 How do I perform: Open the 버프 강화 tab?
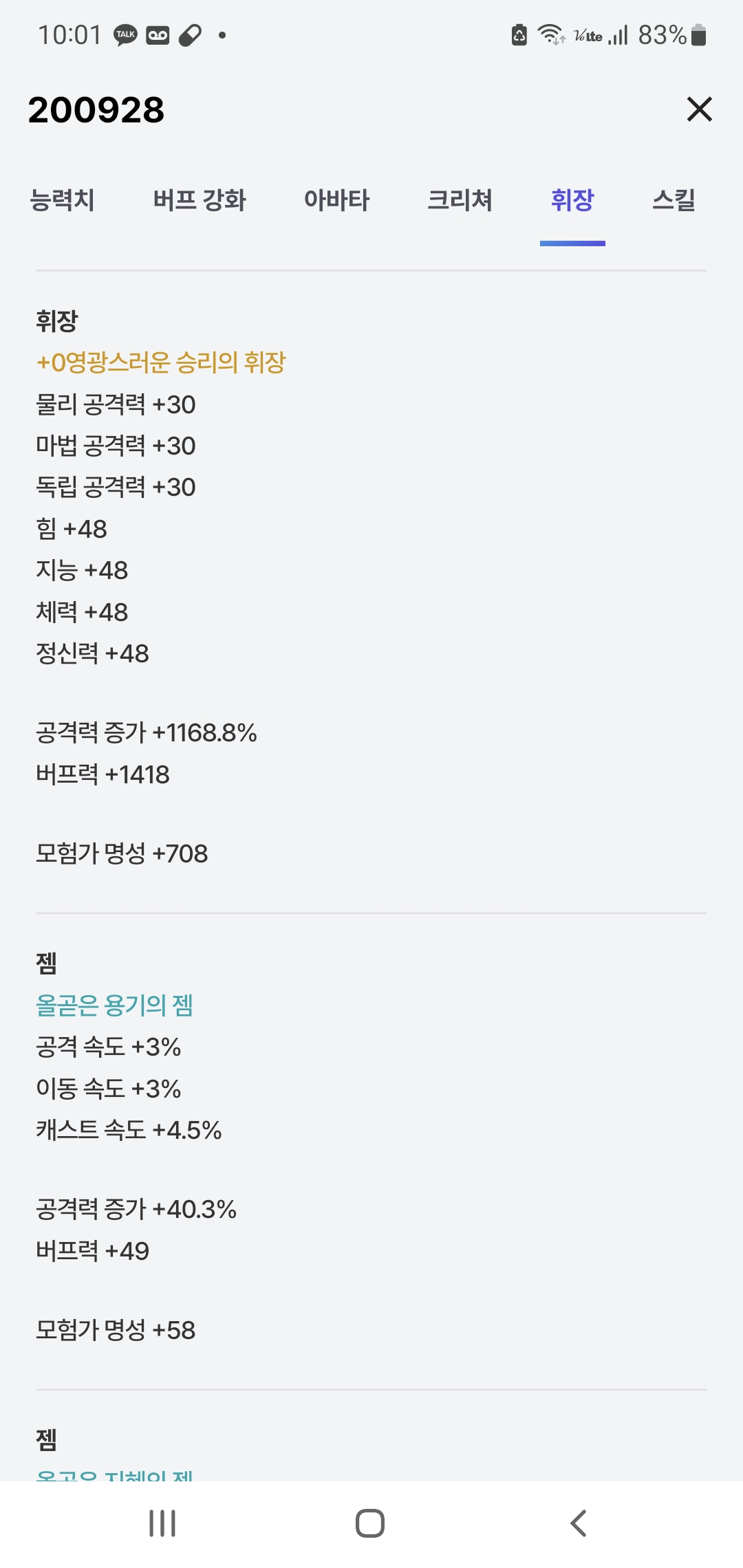pyautogui.click(x=200, y=201)
